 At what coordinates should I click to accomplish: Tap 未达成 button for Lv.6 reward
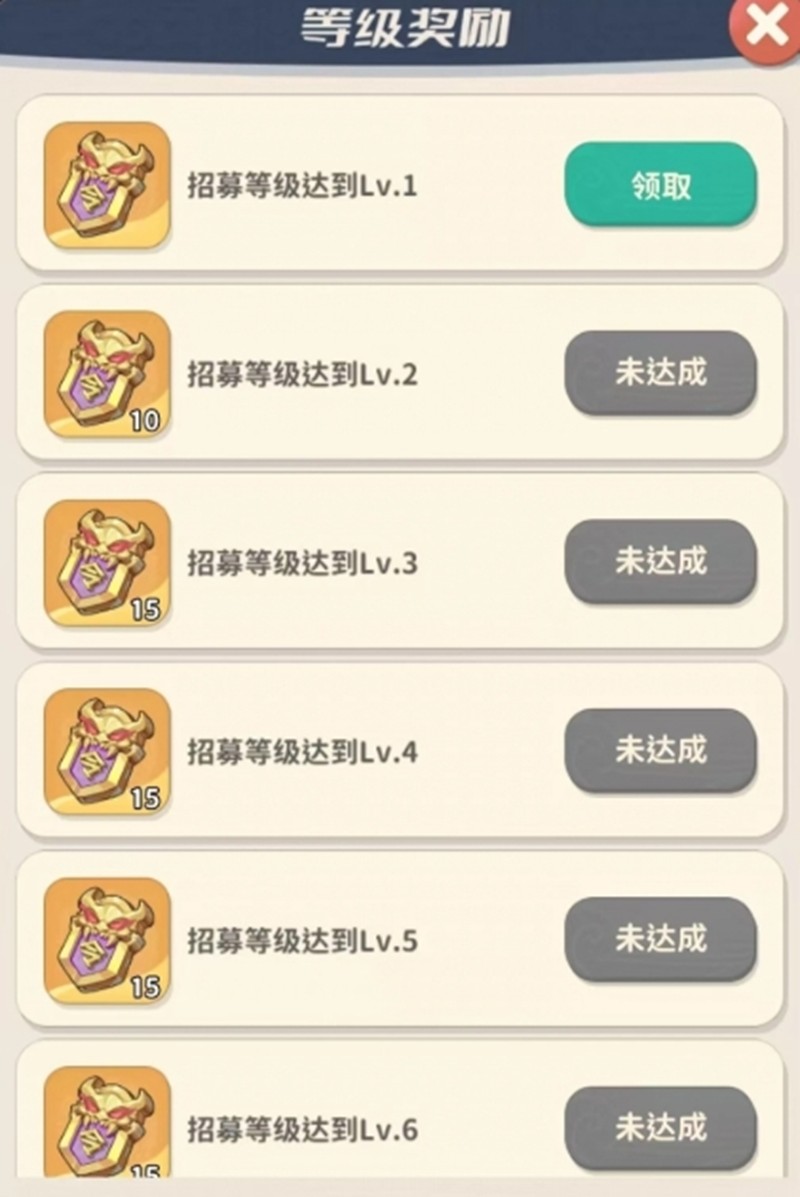click(660, 1127)
